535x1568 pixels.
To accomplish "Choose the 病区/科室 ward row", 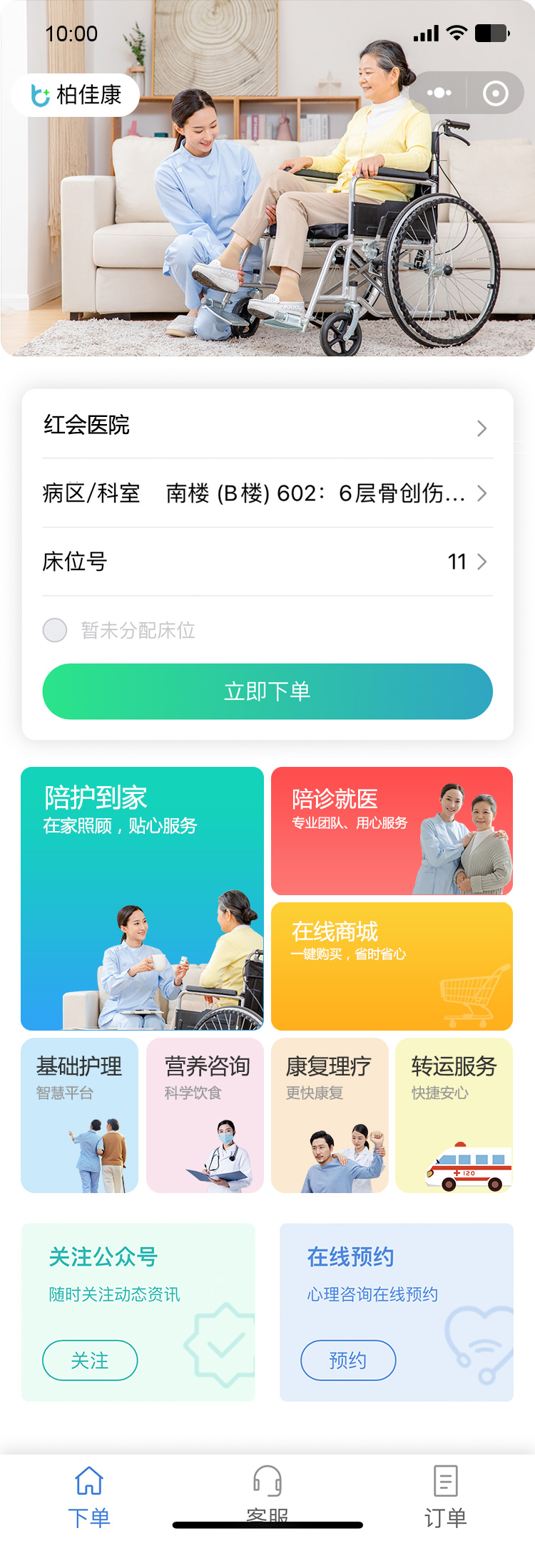I will pos(267,493).
